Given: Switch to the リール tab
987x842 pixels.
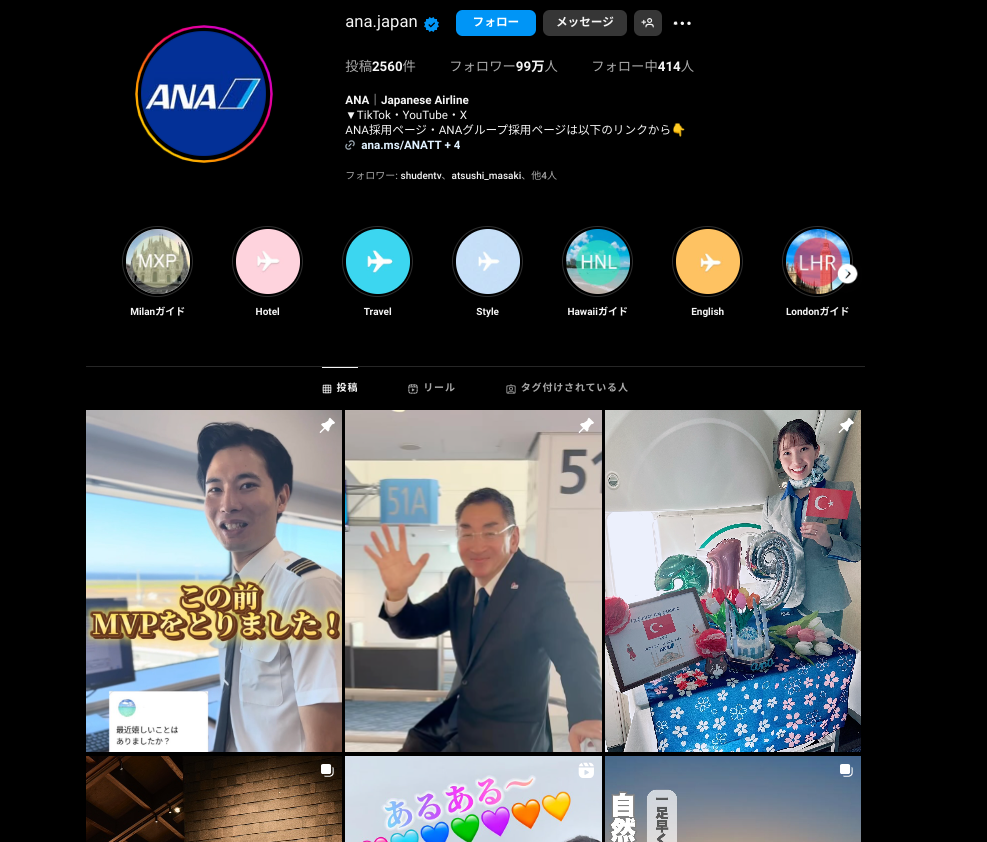Looking at the screenshot, I should tap(431, 387).
